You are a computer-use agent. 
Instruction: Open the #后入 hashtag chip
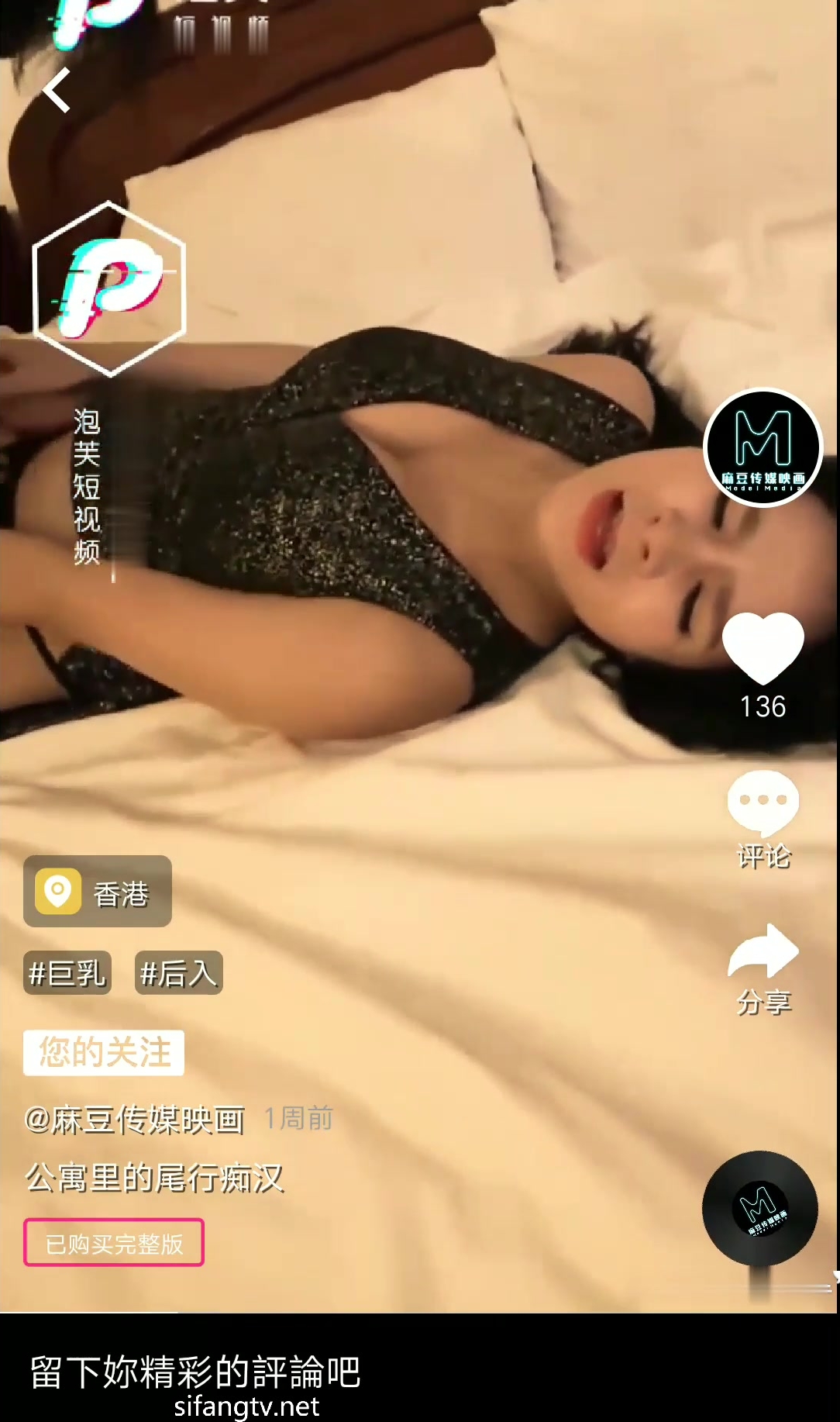point(178,972)
